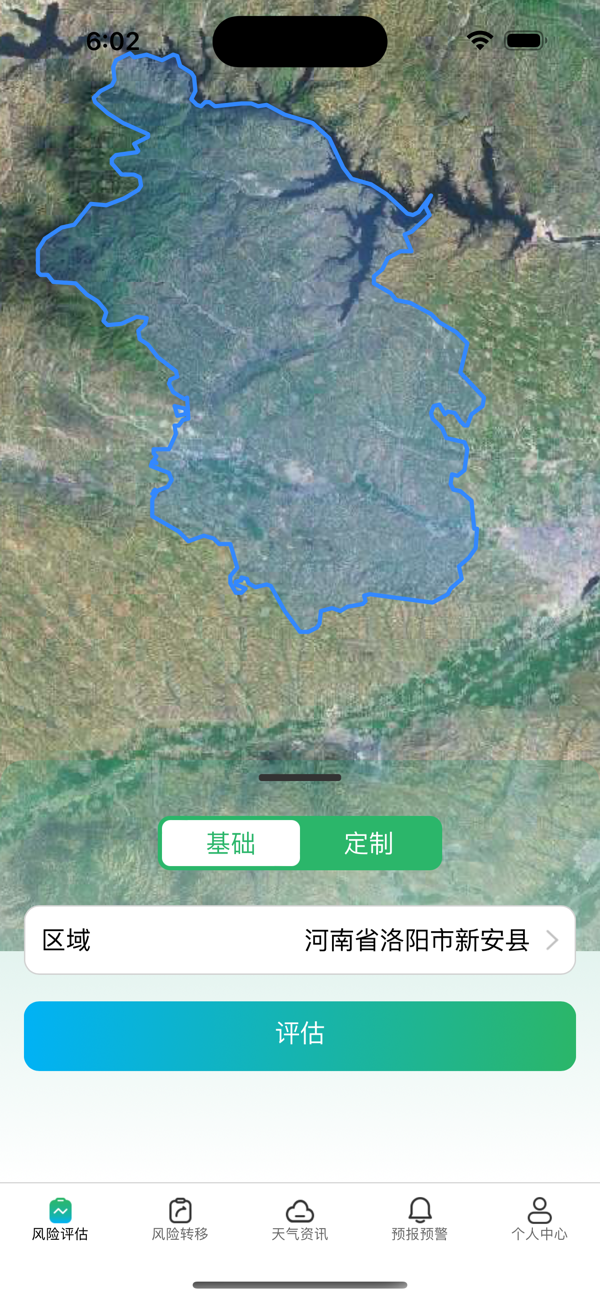The width and height of the screenshot is (600, 1300).
Task: Switch to the 定制 segment
Action: click(x=369, y=843)
